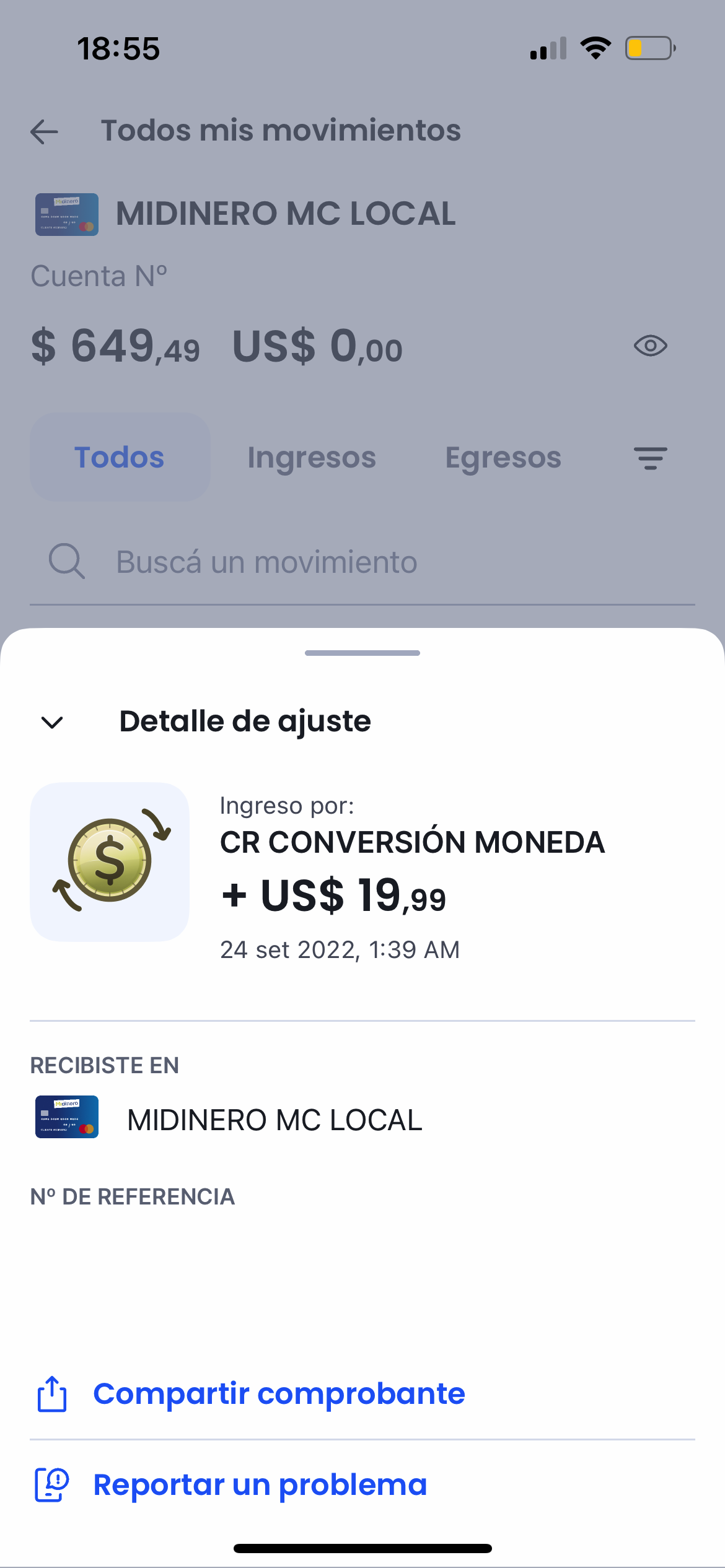Image resolution: width=725 pixels, height=1568 pixels.
Task: Switch to the Ingresos tab
Action: click(x=312, y=458)
